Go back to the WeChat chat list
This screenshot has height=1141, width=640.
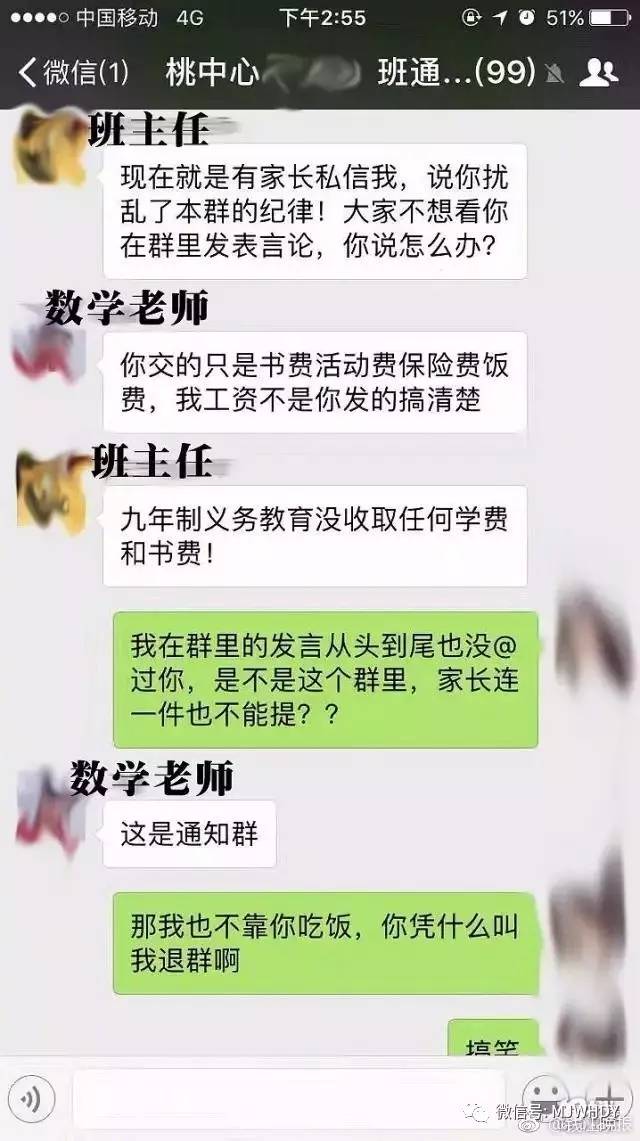(x=72, y=73)
